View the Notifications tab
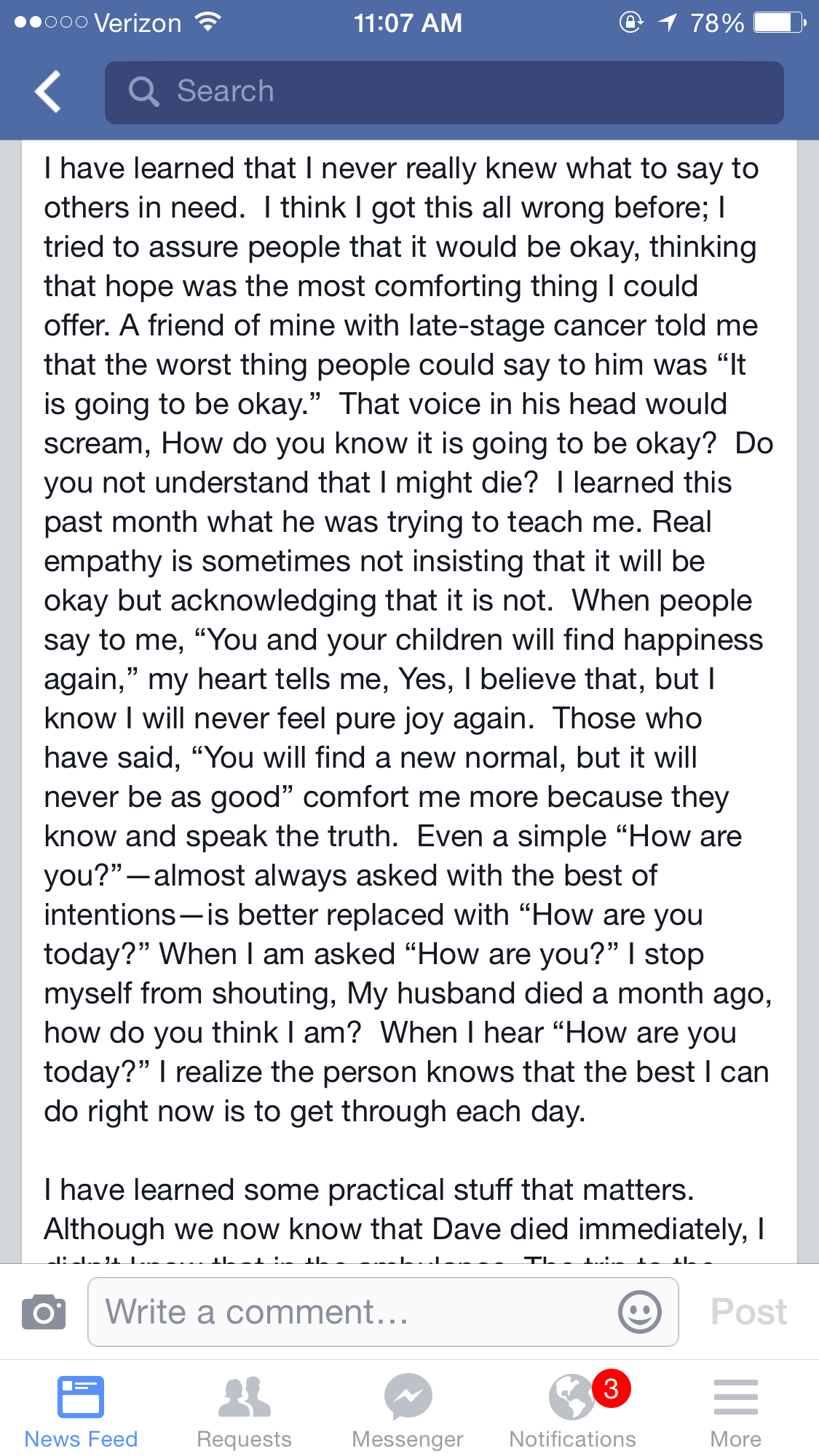This screenshot has width=819, height=1456. pyautogui.click(x=573, y=1412)
